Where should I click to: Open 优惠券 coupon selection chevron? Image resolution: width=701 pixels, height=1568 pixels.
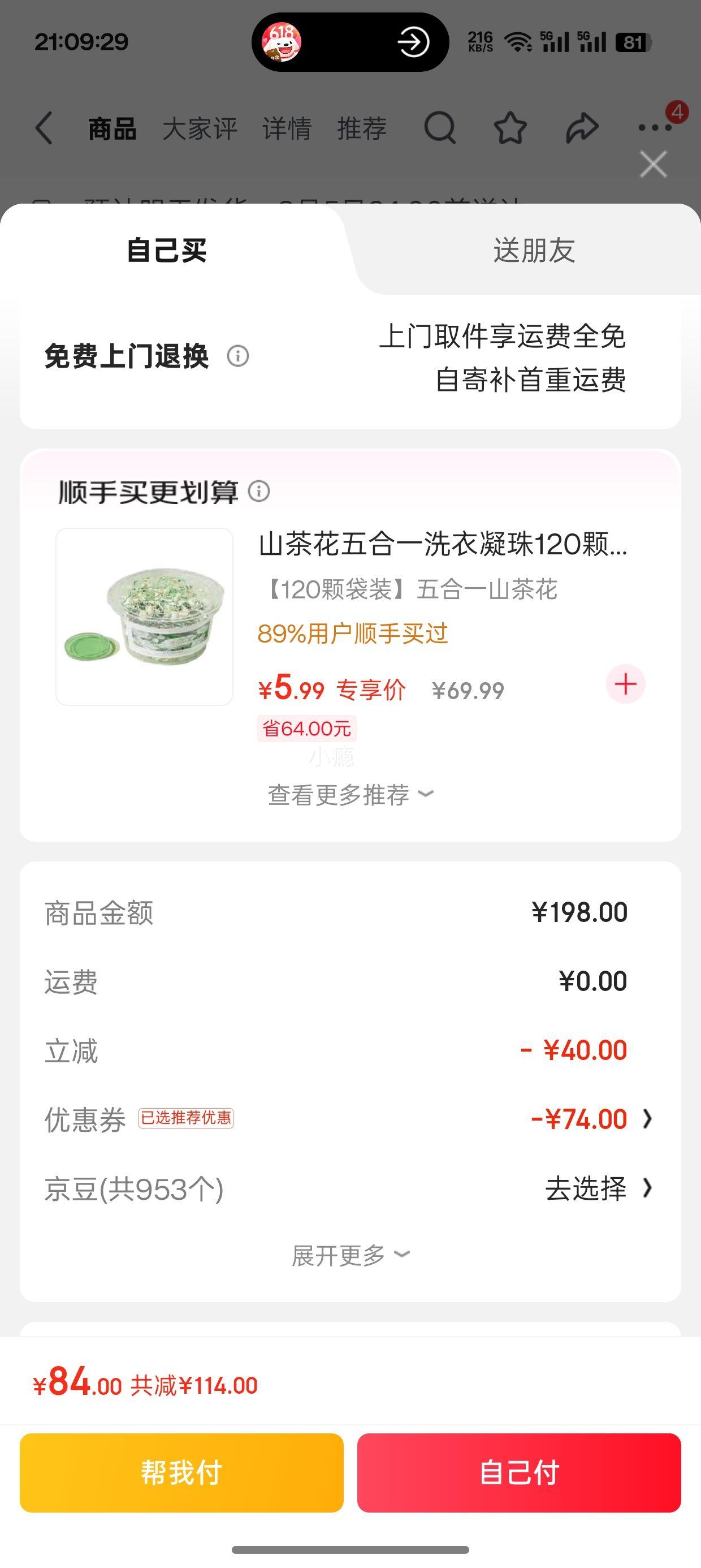click(646, 1119)
